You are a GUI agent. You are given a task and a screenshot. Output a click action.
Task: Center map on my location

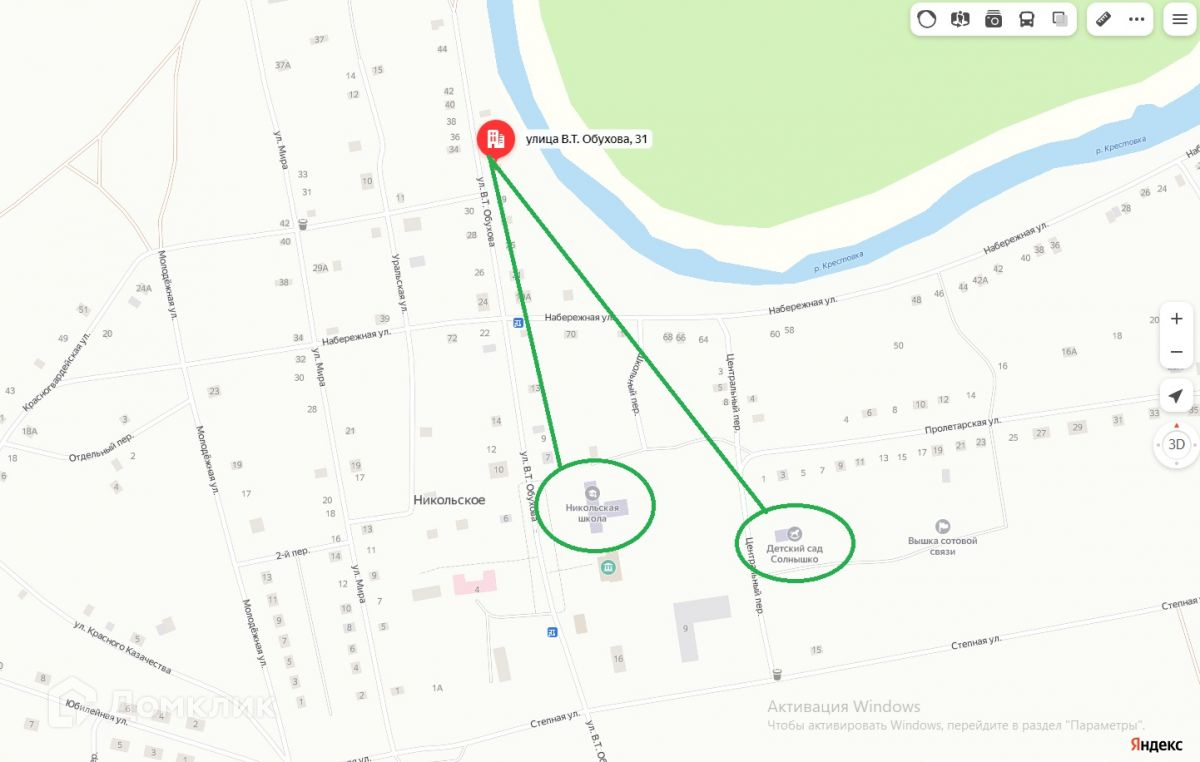pos(1177,396)
